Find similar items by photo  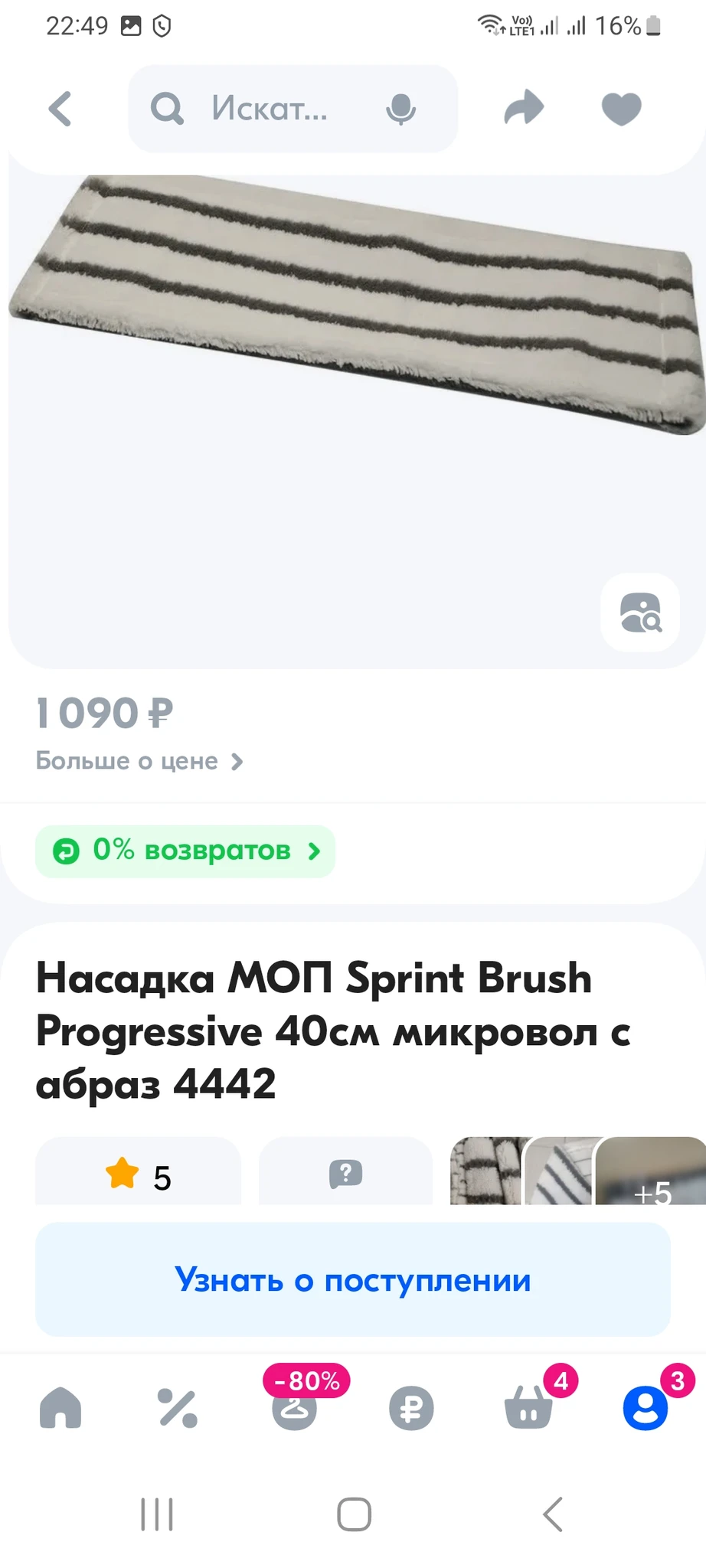point(640,612)
